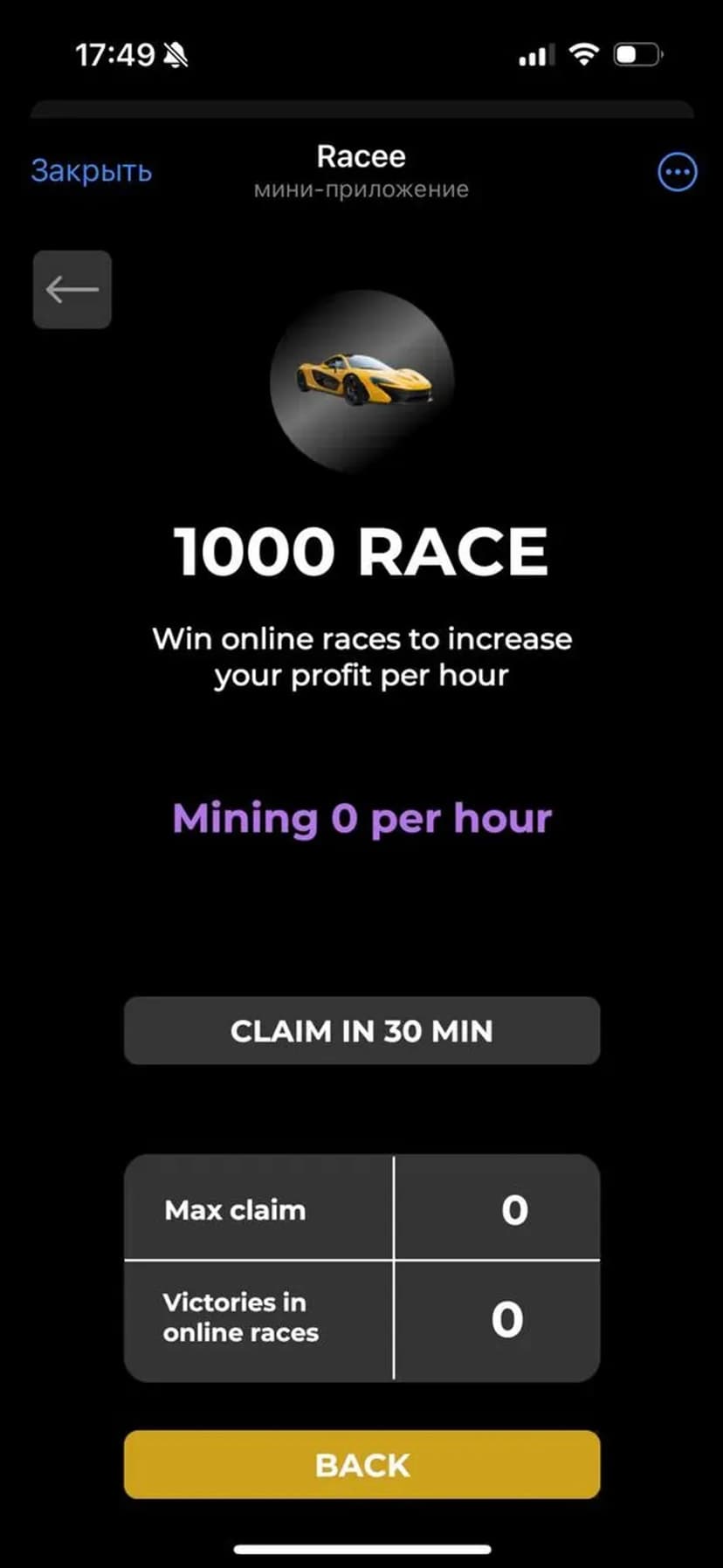This screenshot has width=723, height=1568.
Task: Open the three-dot options menu
Action: tap(677, 172)
